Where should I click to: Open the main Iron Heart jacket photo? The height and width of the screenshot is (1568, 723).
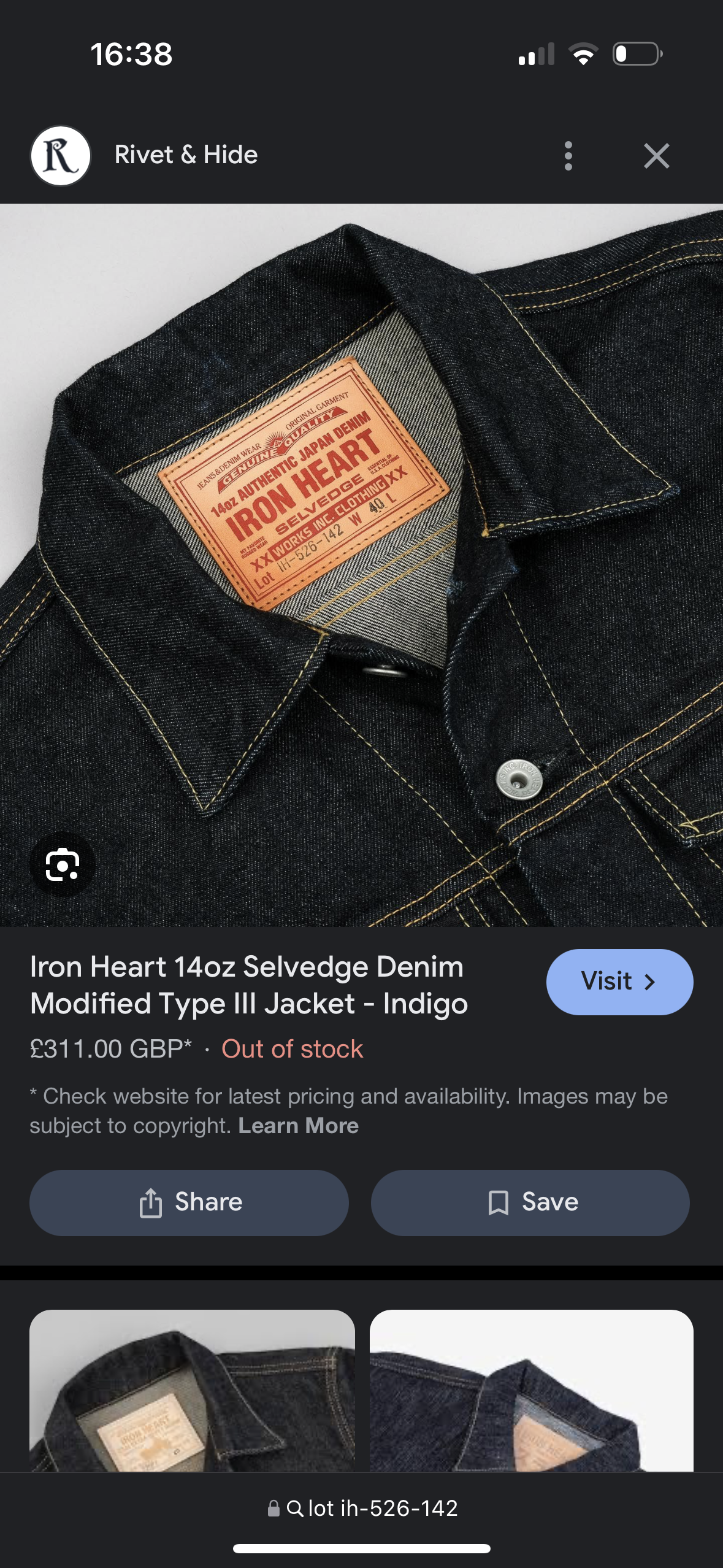point(362,564)
